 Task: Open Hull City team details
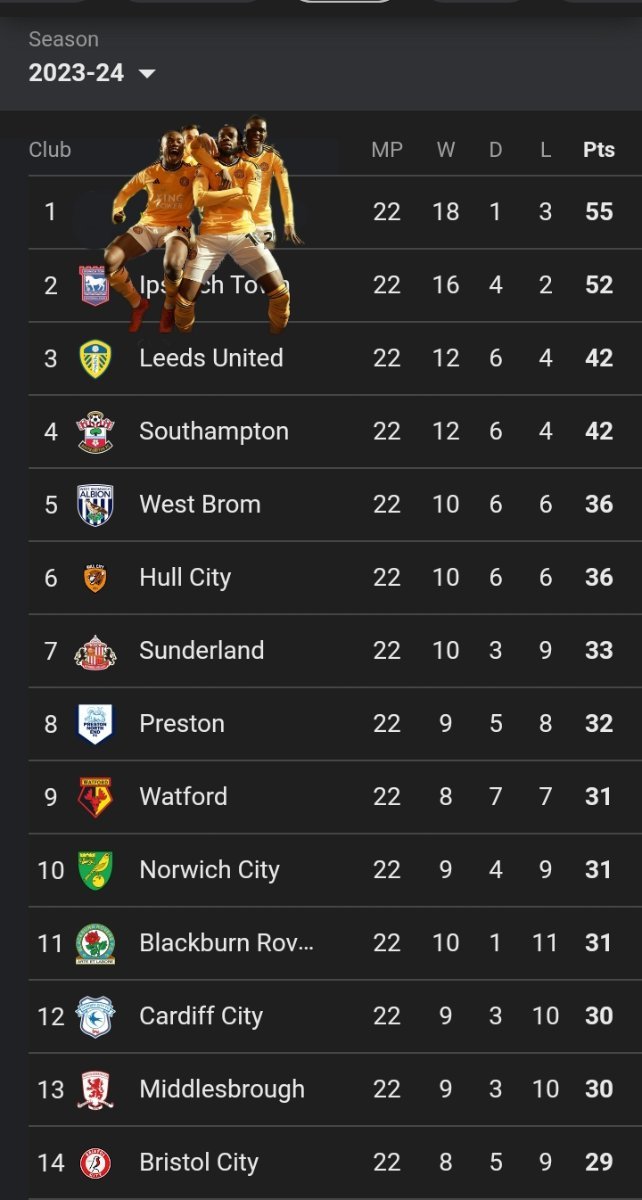tap(321, 577)
